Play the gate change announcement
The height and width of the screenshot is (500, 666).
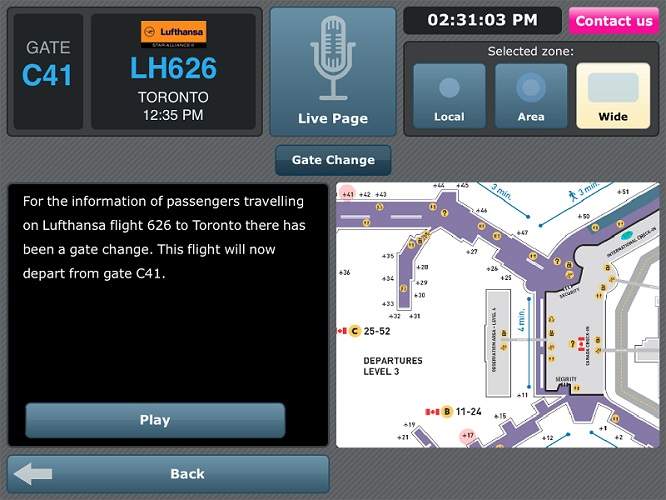155,420
